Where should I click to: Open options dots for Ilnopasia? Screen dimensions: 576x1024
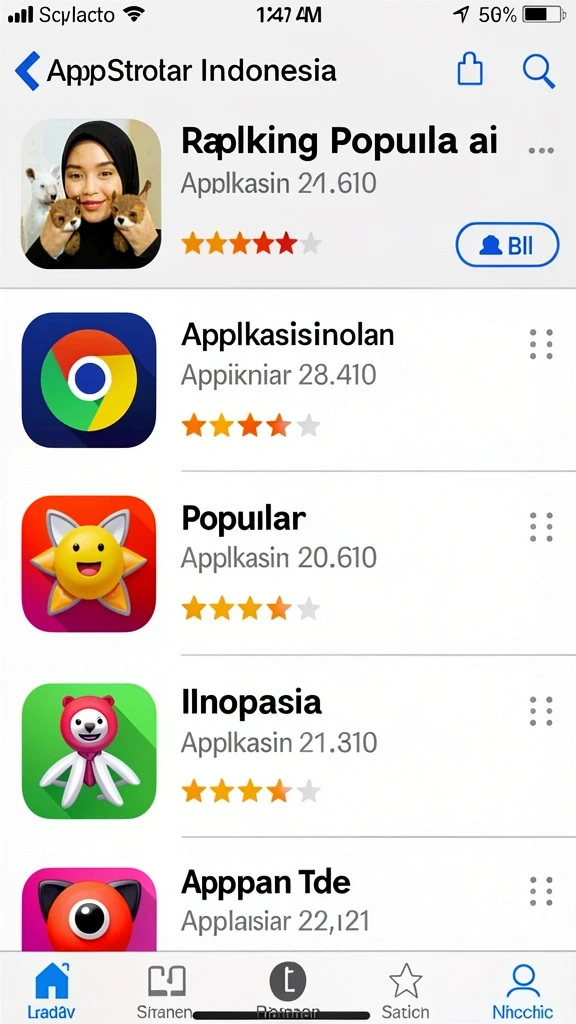click(541, 711)
